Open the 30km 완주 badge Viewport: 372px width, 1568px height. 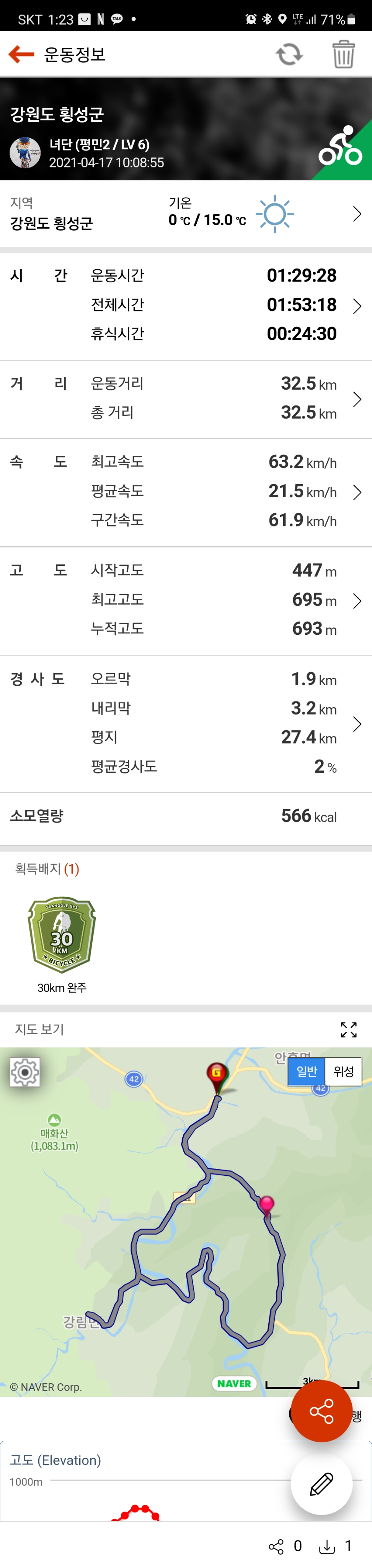[62, 935]
